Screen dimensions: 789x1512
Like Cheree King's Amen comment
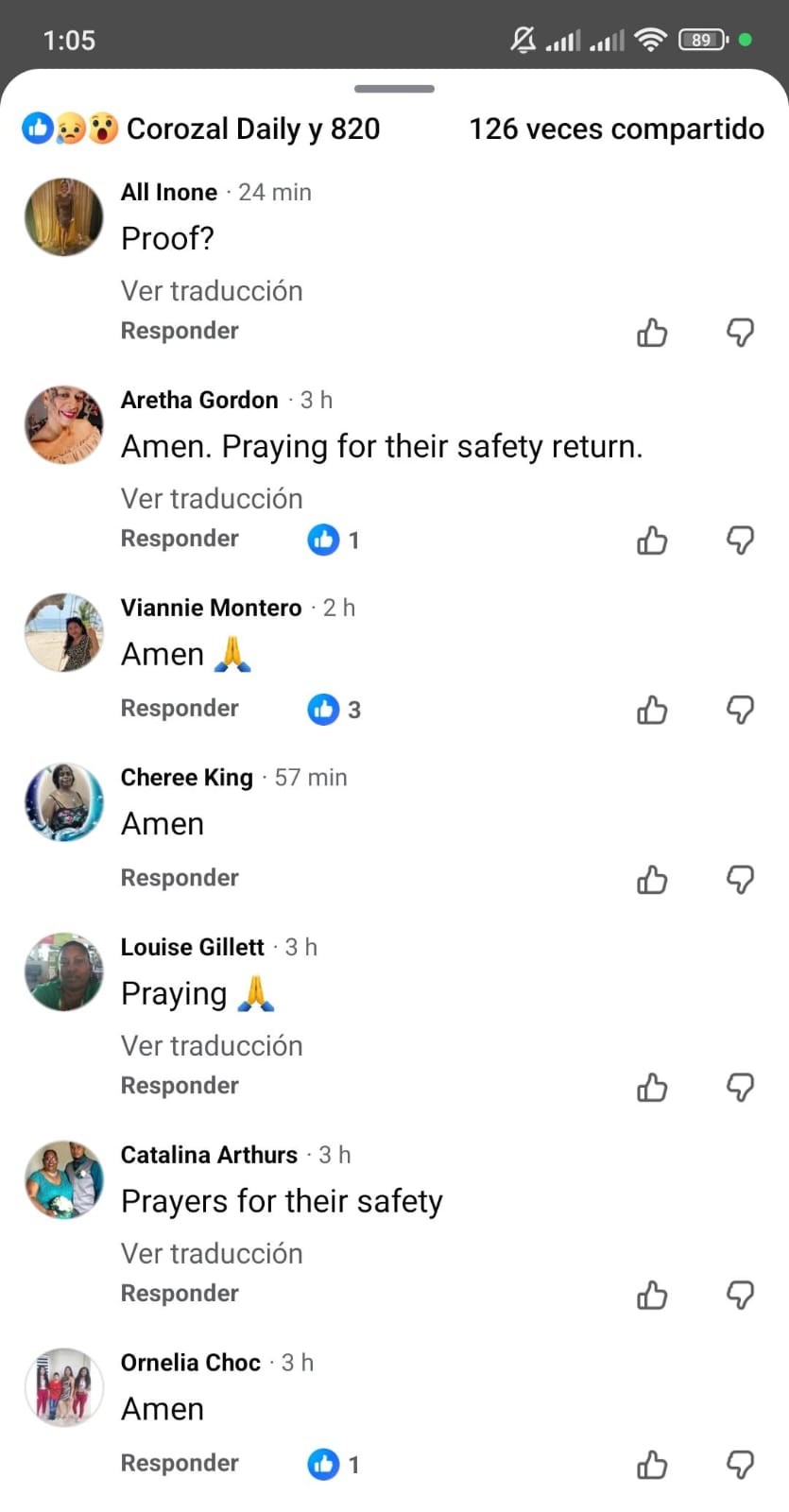[652, 880]
